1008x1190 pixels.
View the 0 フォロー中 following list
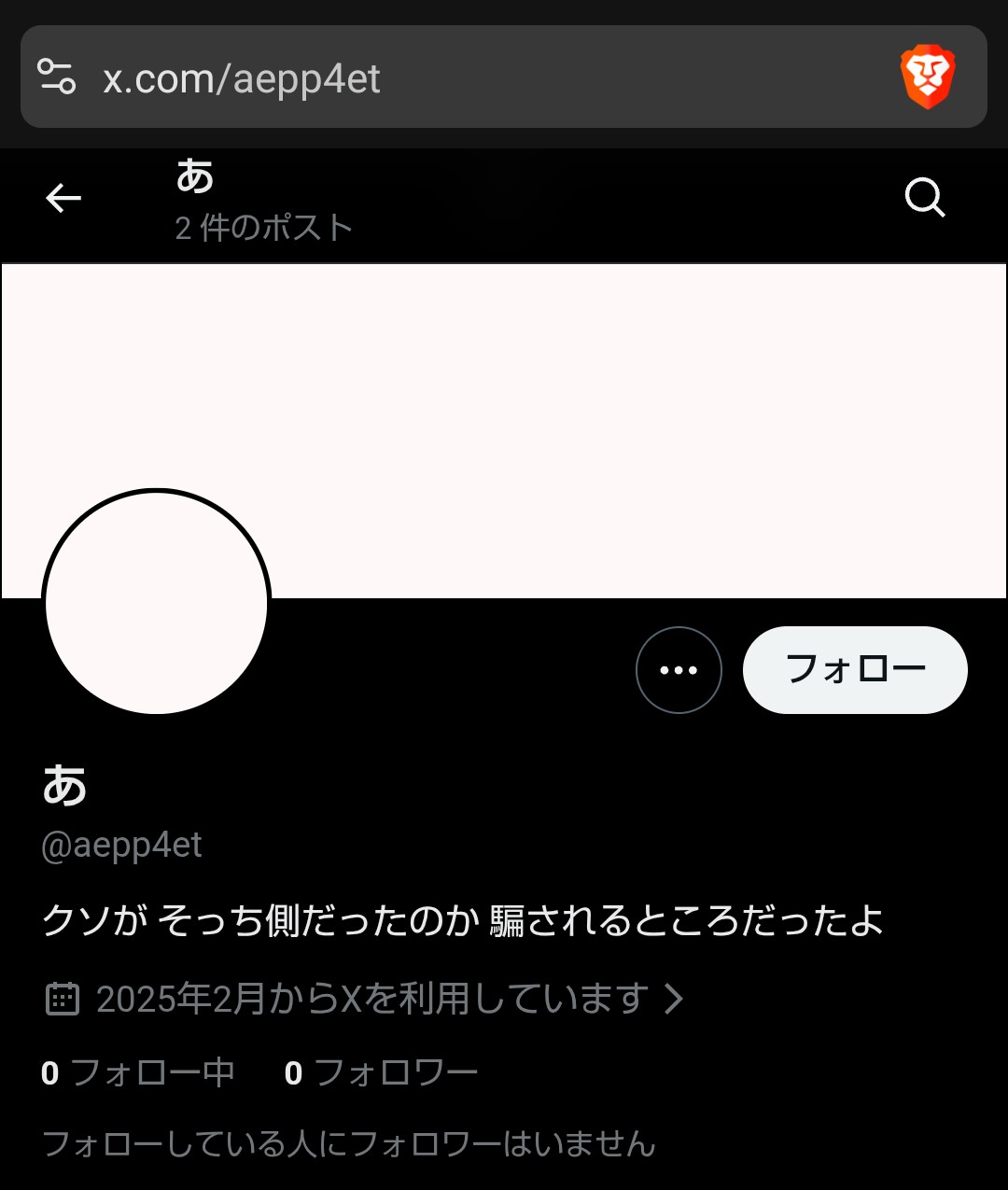138,1073
